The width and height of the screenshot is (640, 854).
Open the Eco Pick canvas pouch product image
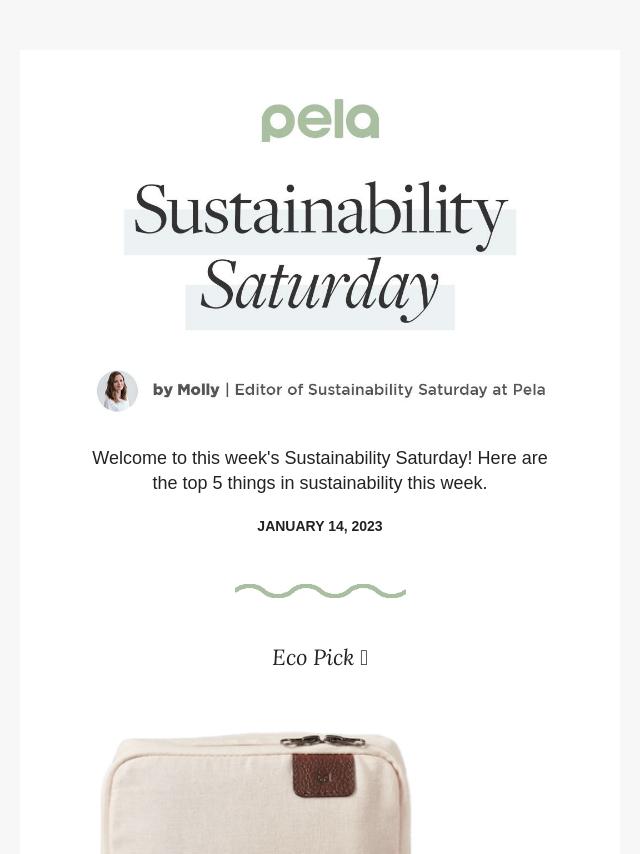(x=256, y=795)
